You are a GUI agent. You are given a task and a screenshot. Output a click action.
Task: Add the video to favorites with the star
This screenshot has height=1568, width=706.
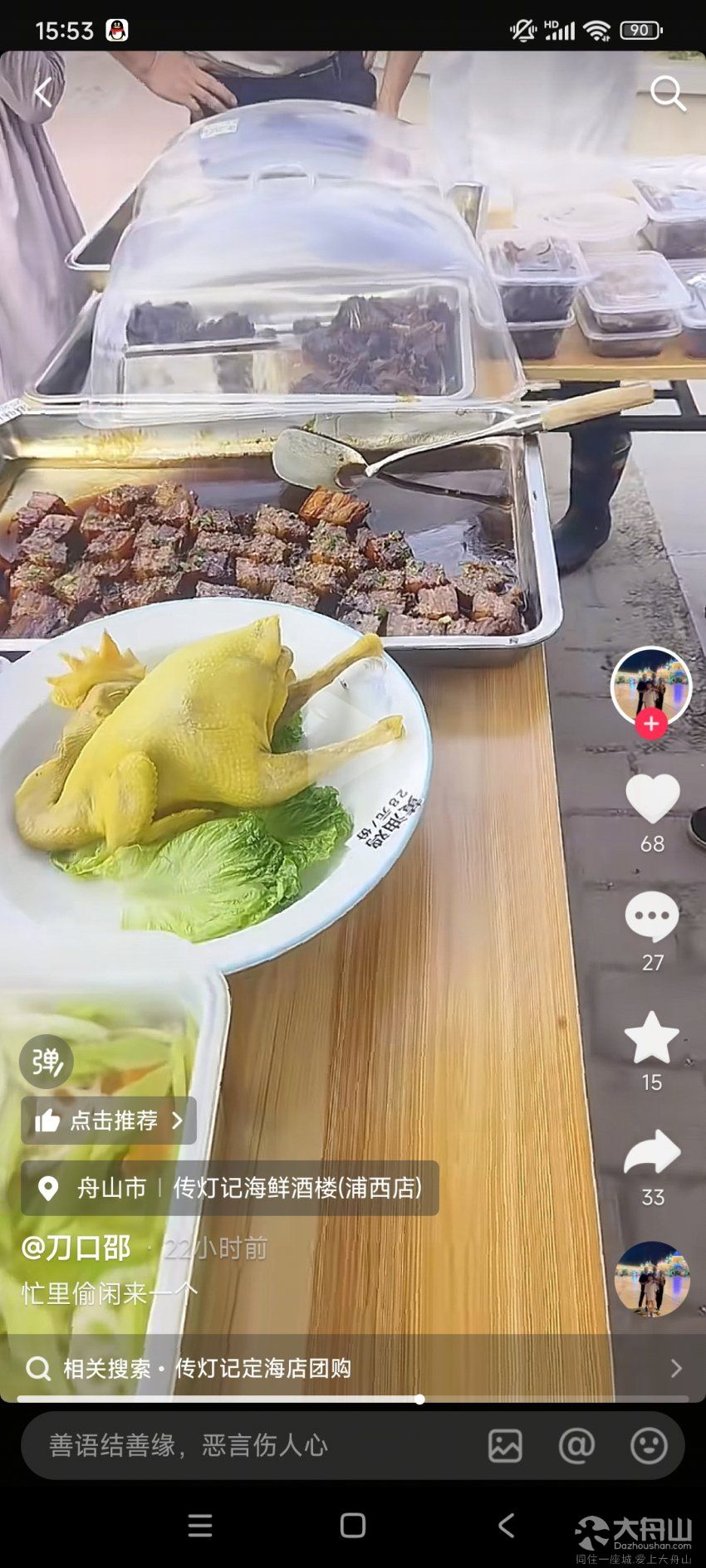click(x=652, y=1038)
